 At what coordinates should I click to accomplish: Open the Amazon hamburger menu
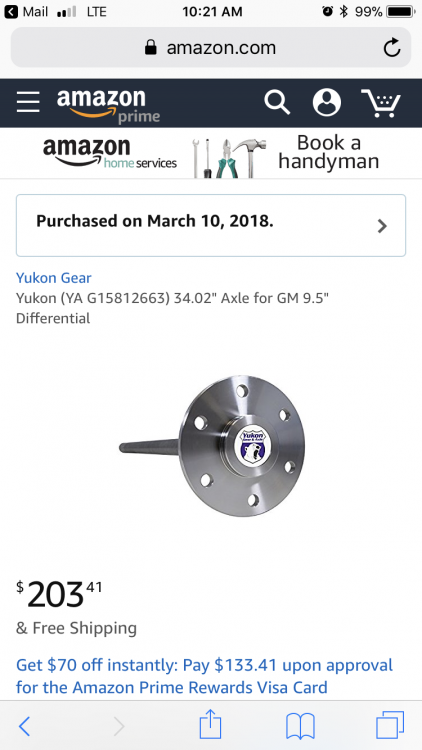coord(28,102)
